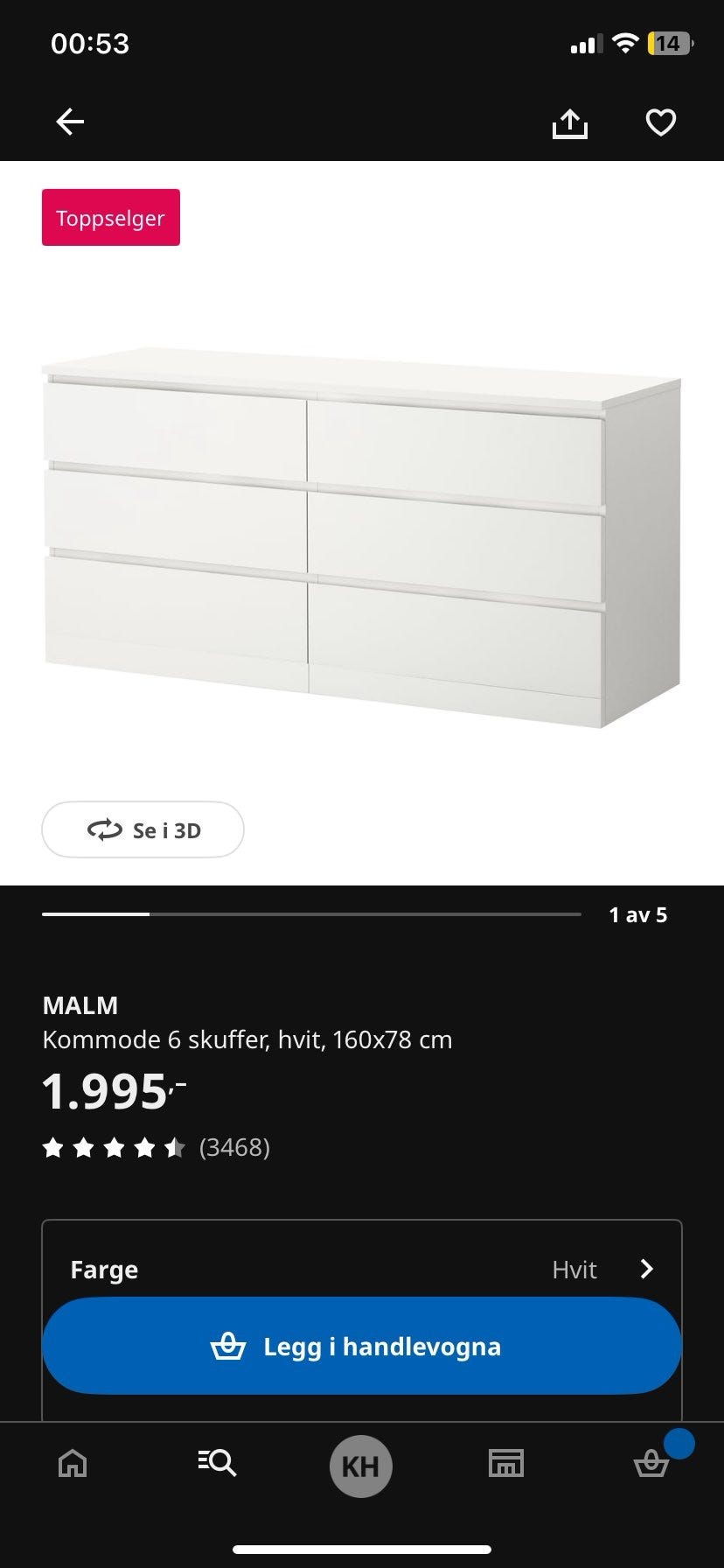Tap the MALM product title

(80, 1005)
